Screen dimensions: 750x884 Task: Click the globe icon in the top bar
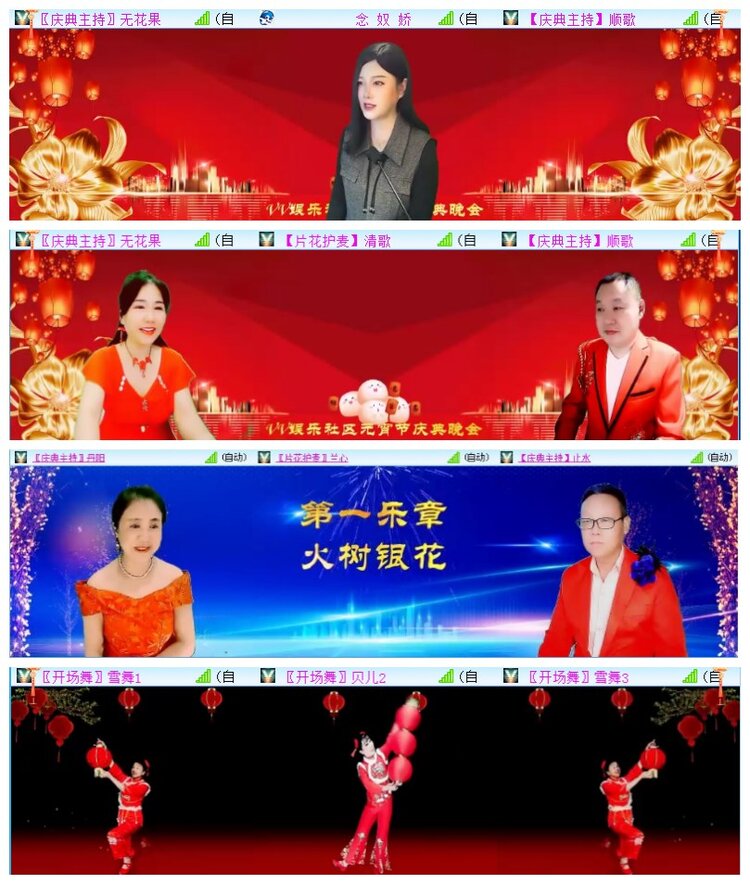[265, 16]
